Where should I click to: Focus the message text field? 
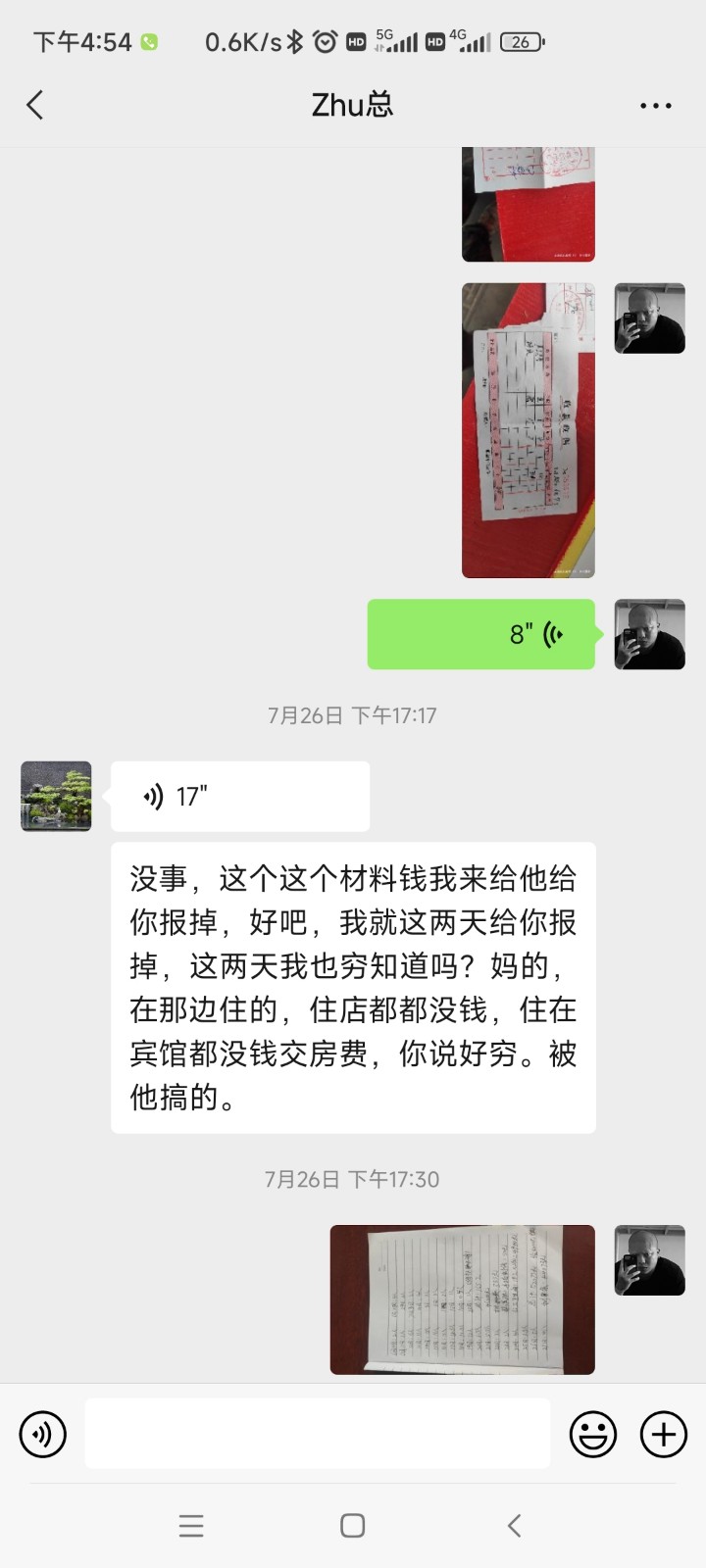click(317, 1434)
